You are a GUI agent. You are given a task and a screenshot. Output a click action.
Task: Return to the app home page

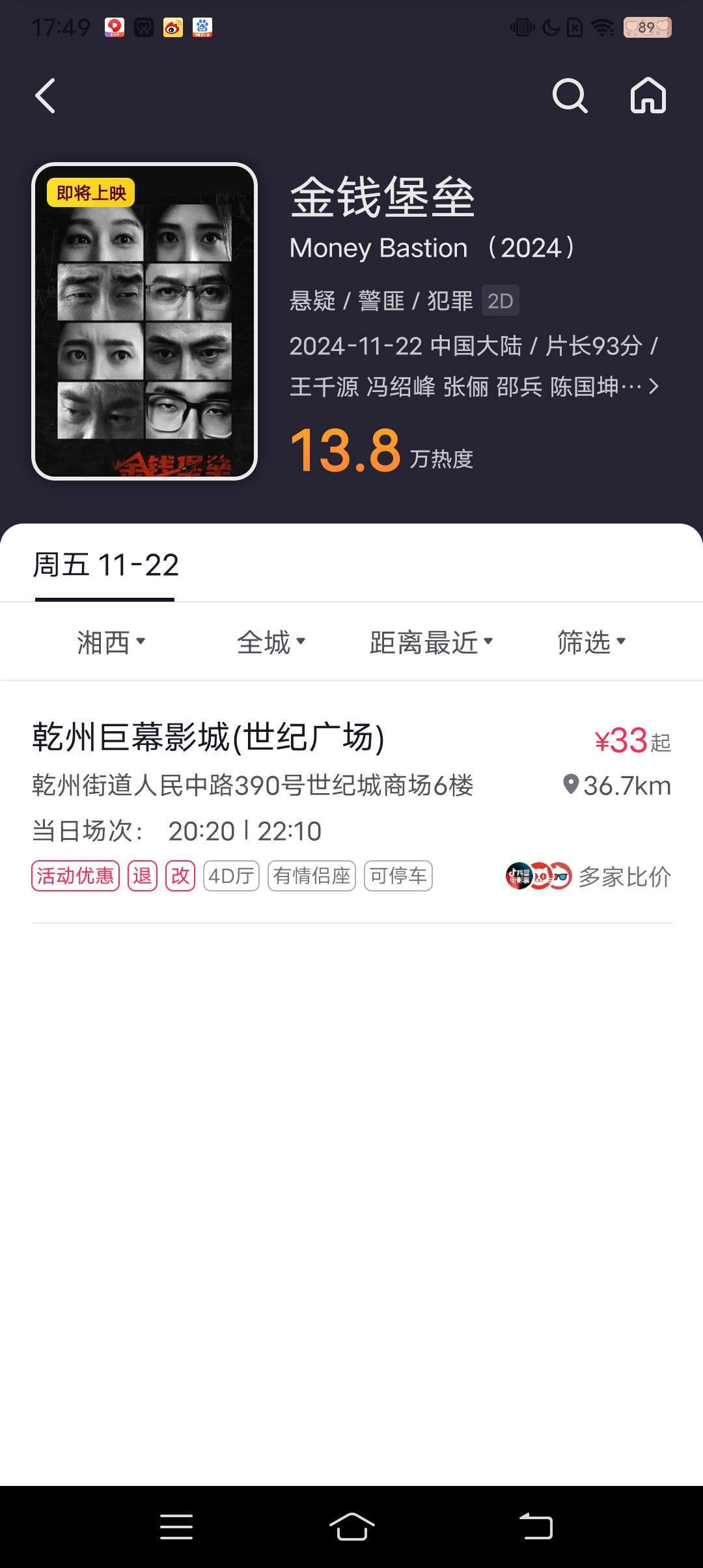pos(648,96)
